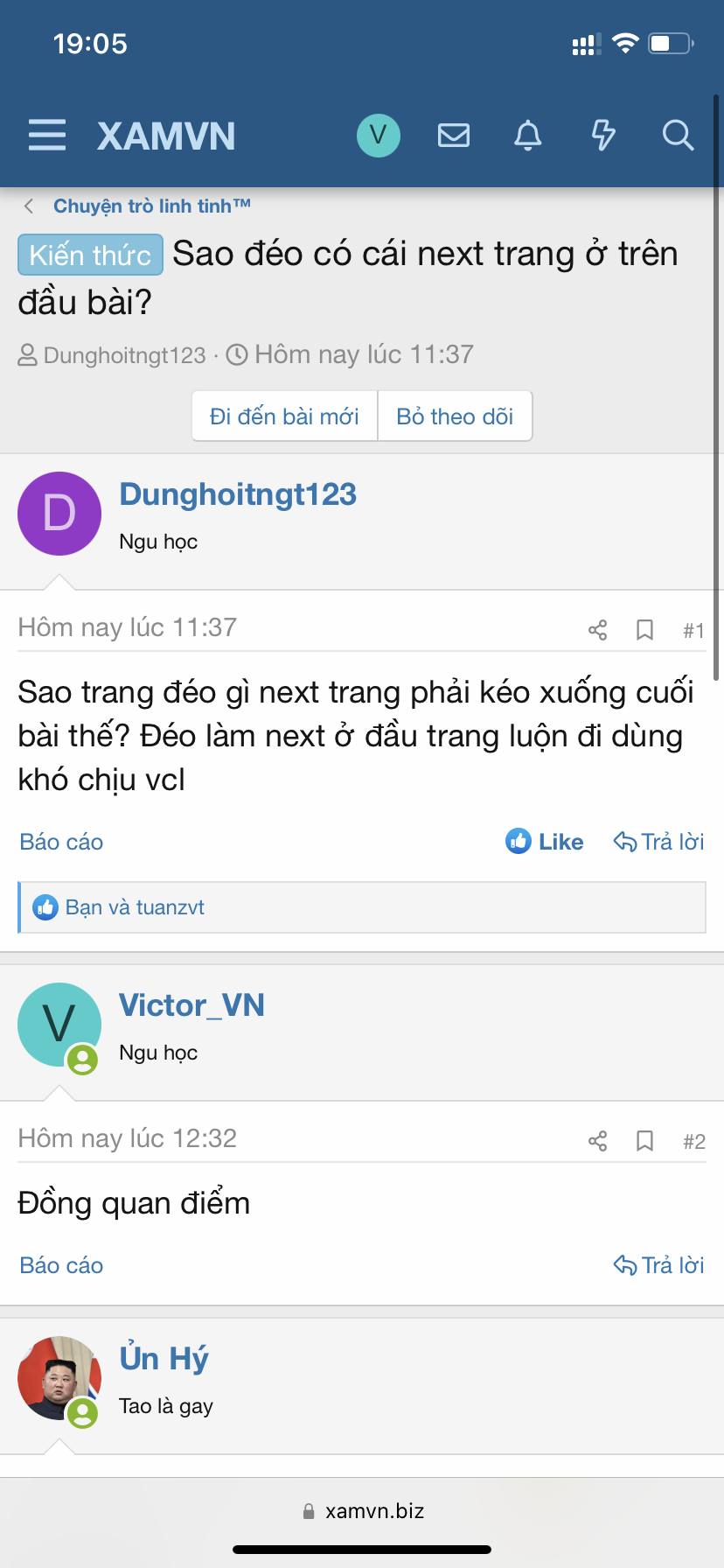The width and height of the screenshot is (724, 1568).
Task: Like the first post by Dunghoitngt123
Action: pyautogui.click(x=544, y=842)
